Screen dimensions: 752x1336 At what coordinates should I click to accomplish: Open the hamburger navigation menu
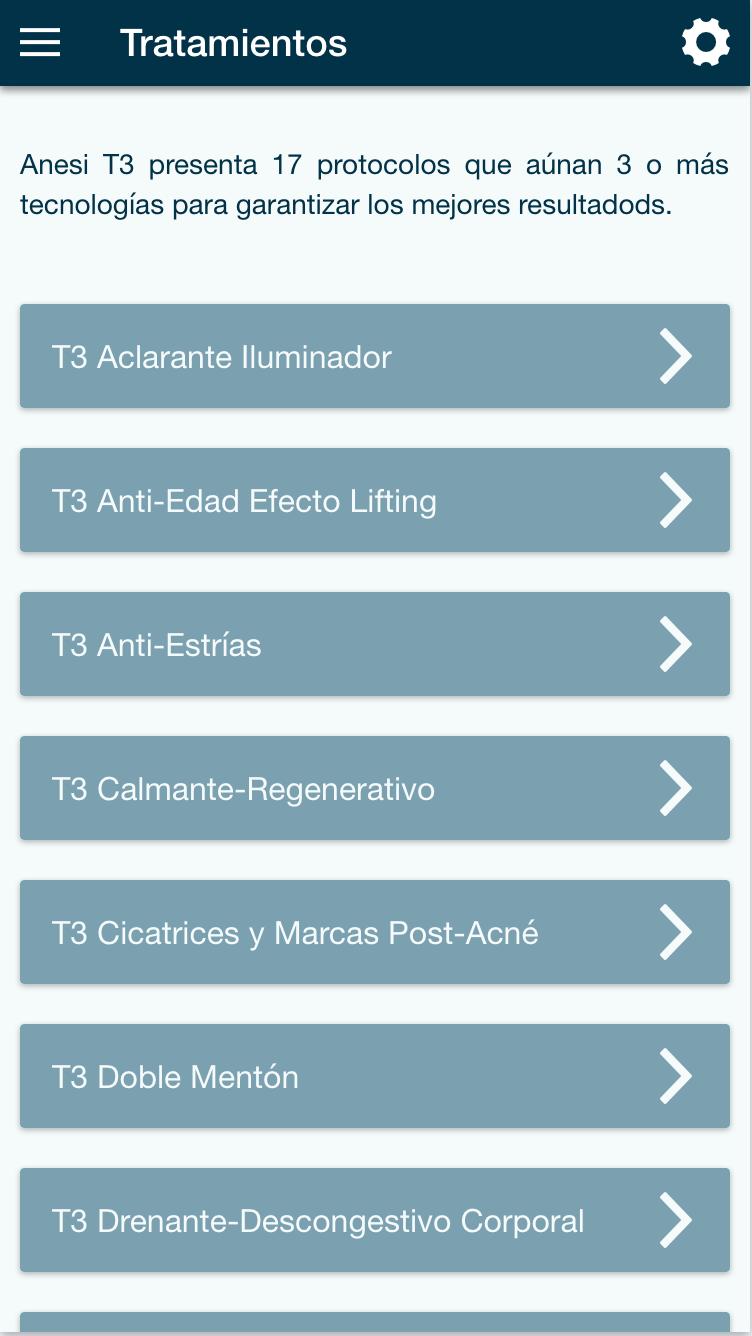(40, 43)
